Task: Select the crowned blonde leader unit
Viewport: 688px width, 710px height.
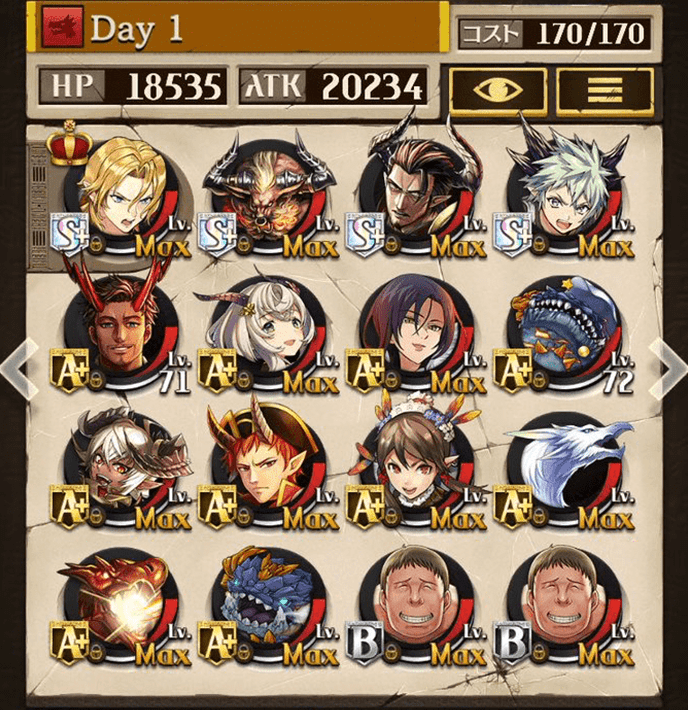Action: click(122, 197)
